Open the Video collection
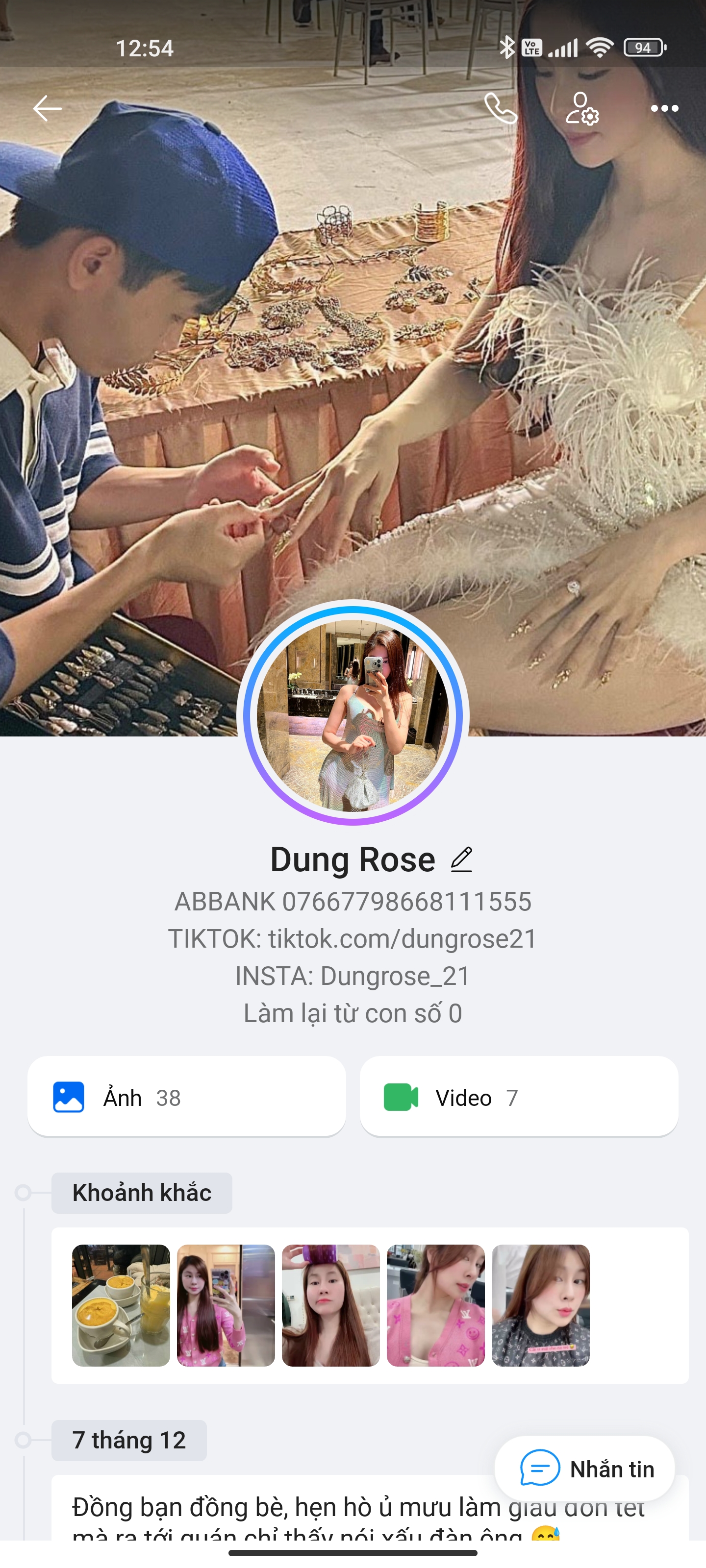 pos(518,1097)
